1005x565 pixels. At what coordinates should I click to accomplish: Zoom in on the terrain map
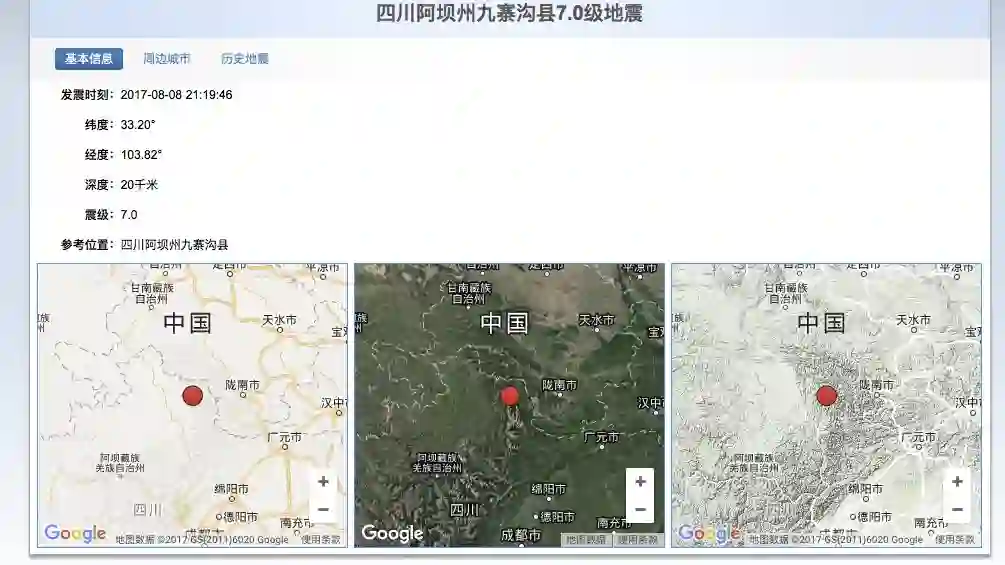[957, 481]
